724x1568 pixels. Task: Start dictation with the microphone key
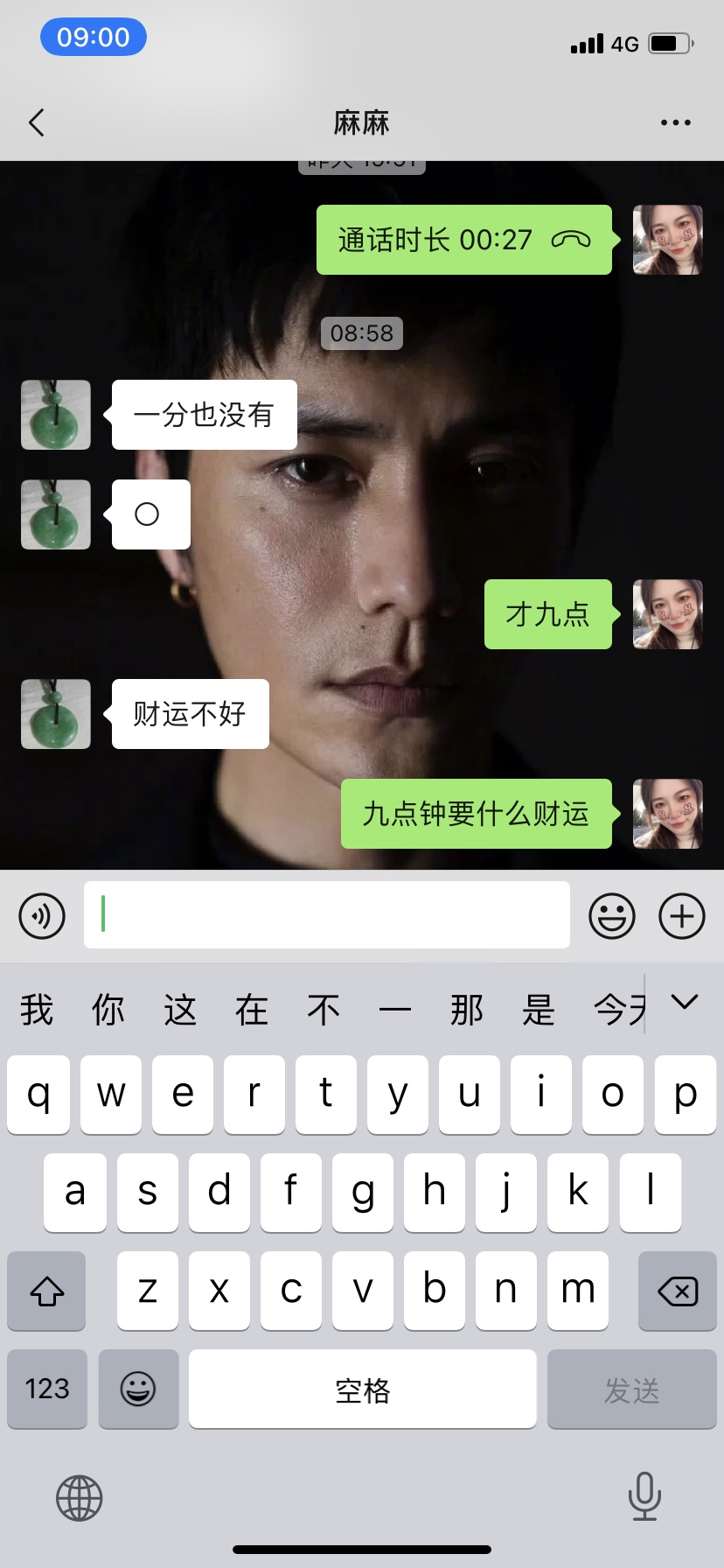(x=644, y=1496)
